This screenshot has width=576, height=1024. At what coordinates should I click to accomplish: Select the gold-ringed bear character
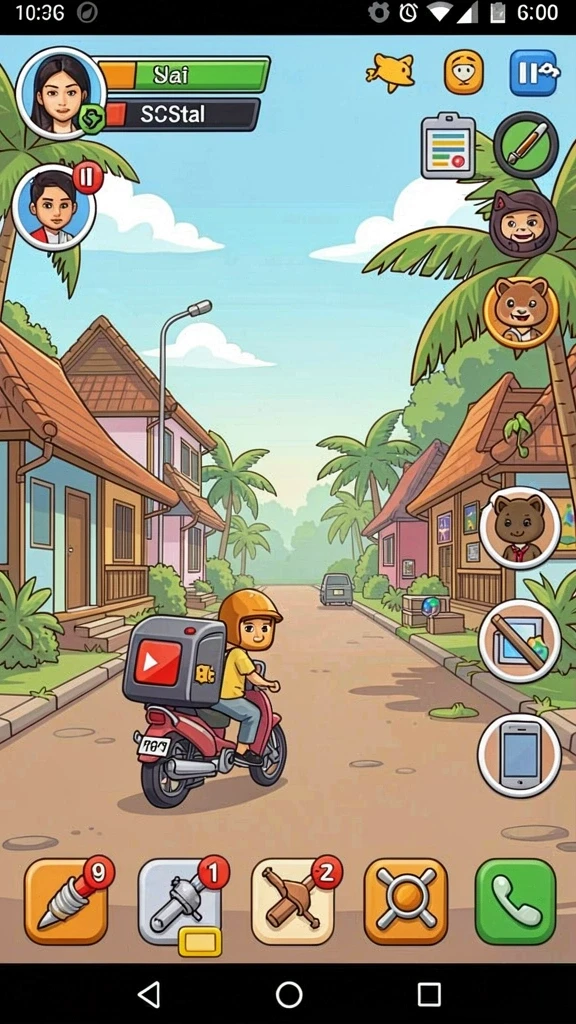[520, 312]
